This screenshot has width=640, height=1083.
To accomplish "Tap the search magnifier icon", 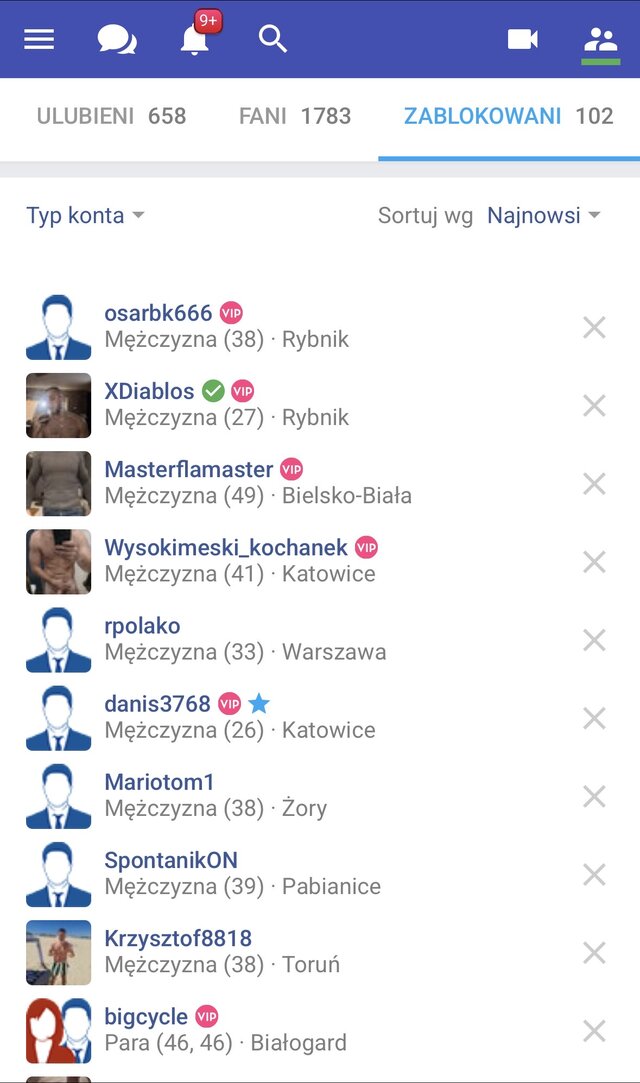I will click(272, 39).
